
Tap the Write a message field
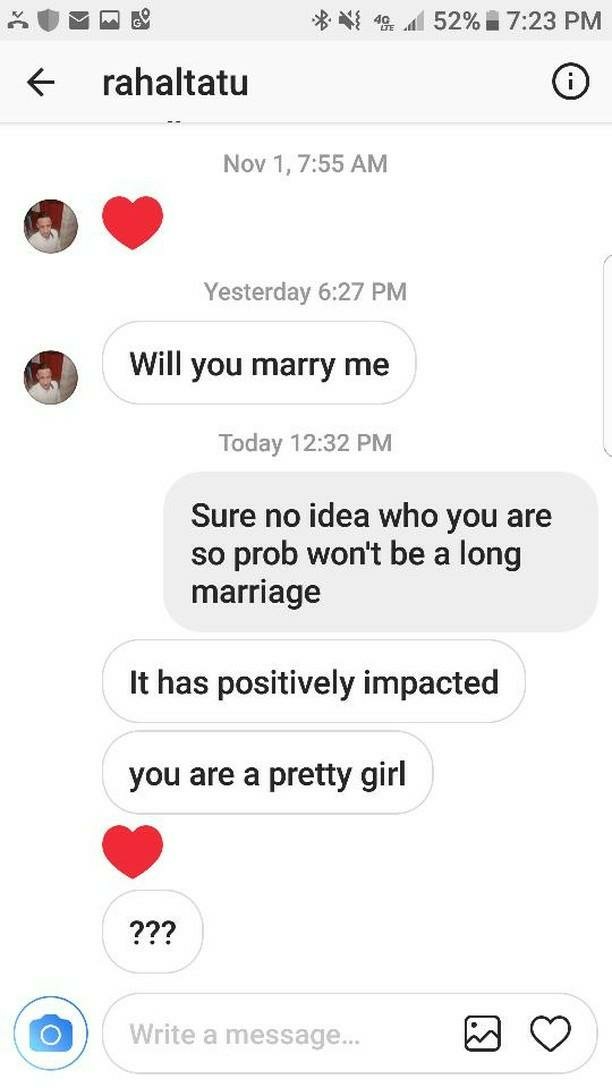(x=280, y=1034)
